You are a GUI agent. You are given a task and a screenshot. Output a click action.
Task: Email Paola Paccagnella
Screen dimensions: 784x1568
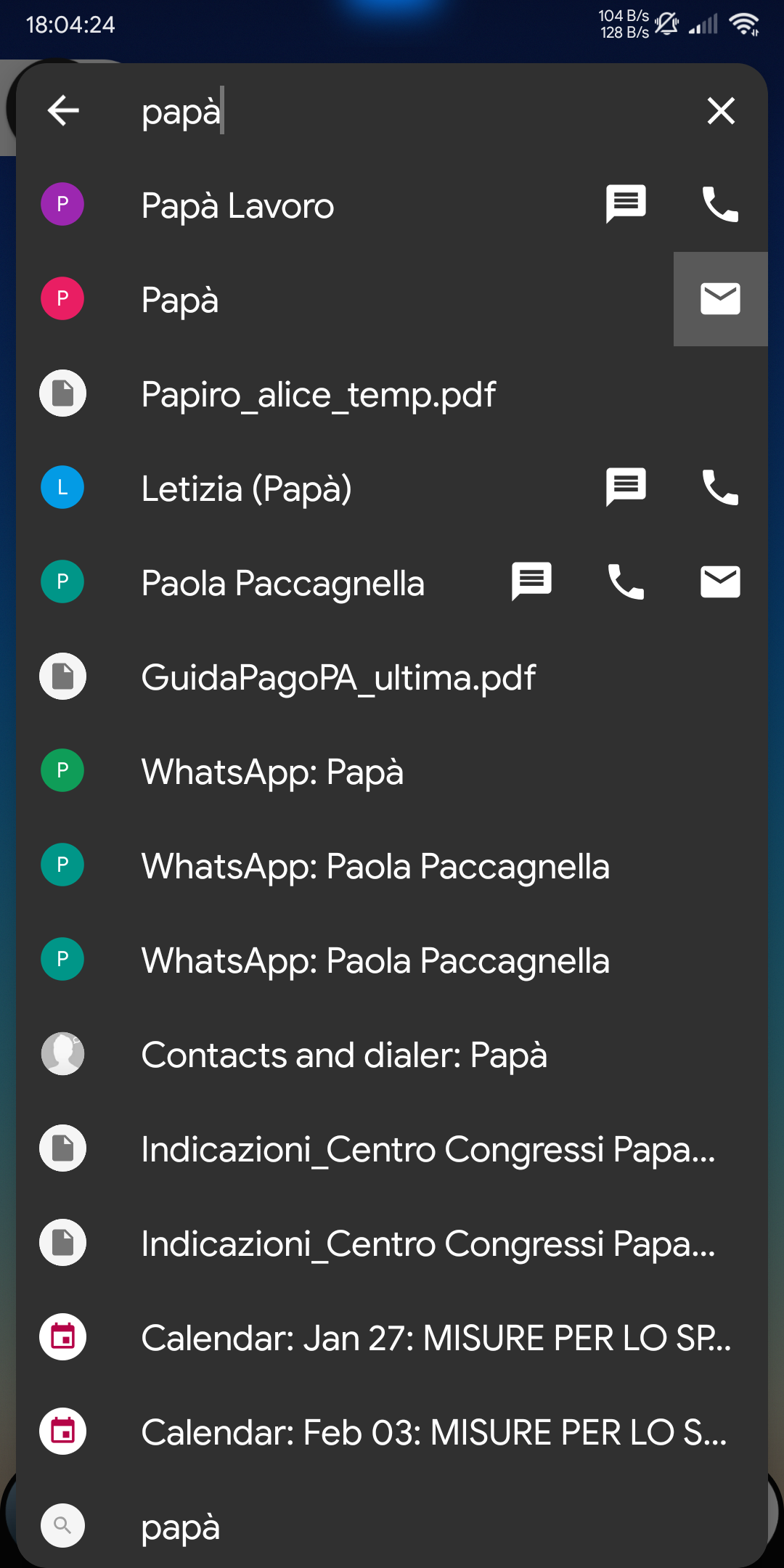click(719, 581)
